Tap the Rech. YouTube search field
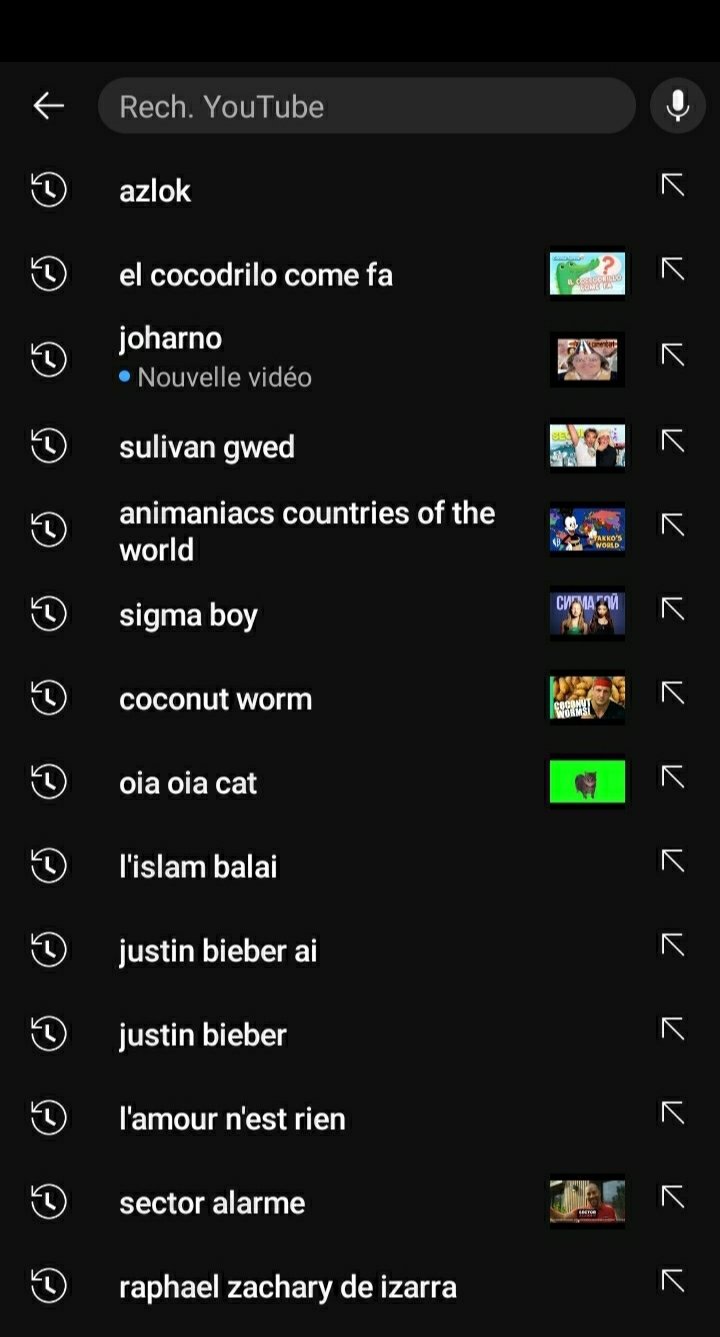This screenshot has height=1337, width=720. click(367, 106)
